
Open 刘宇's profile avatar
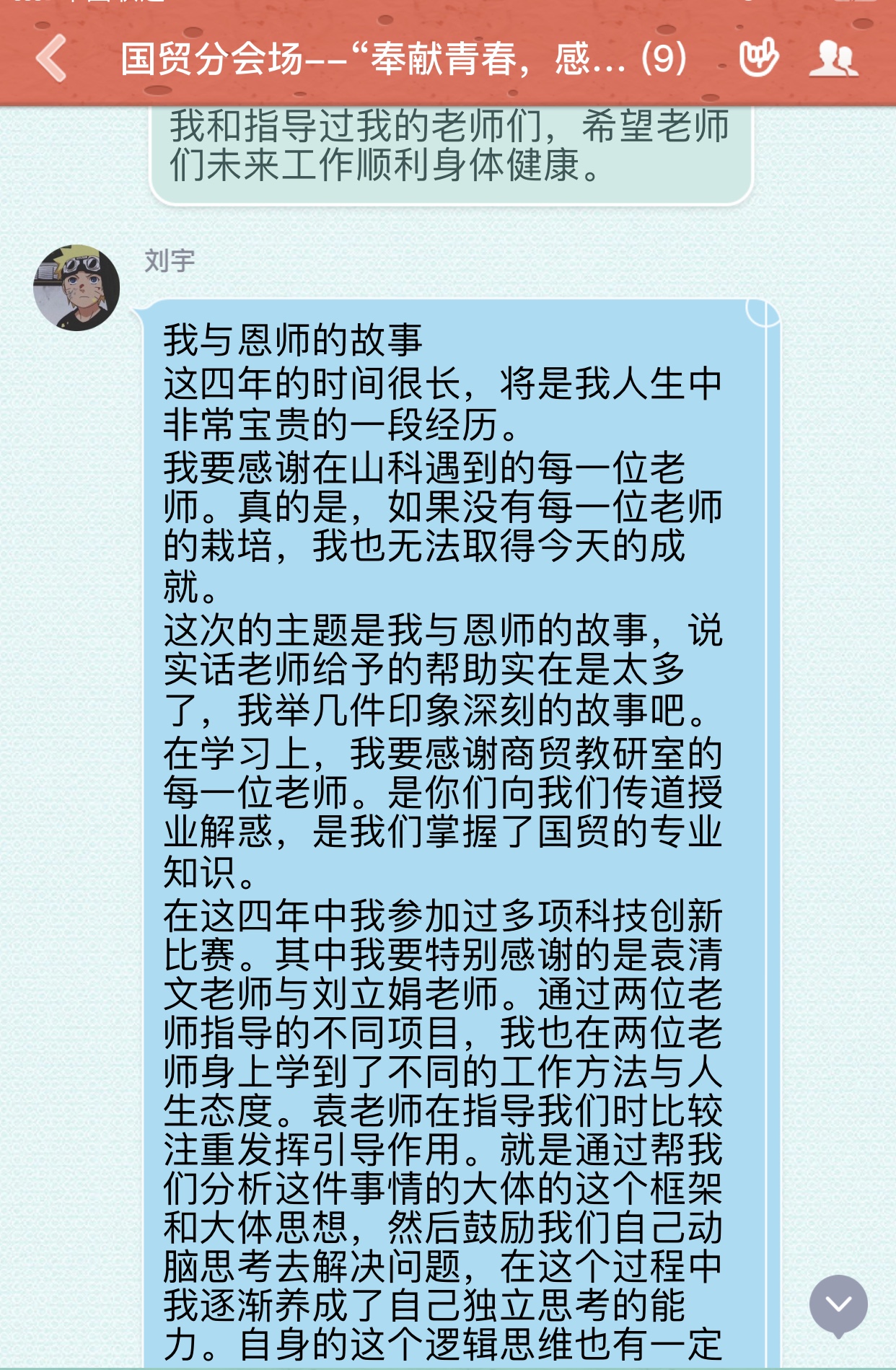[76, 287]
